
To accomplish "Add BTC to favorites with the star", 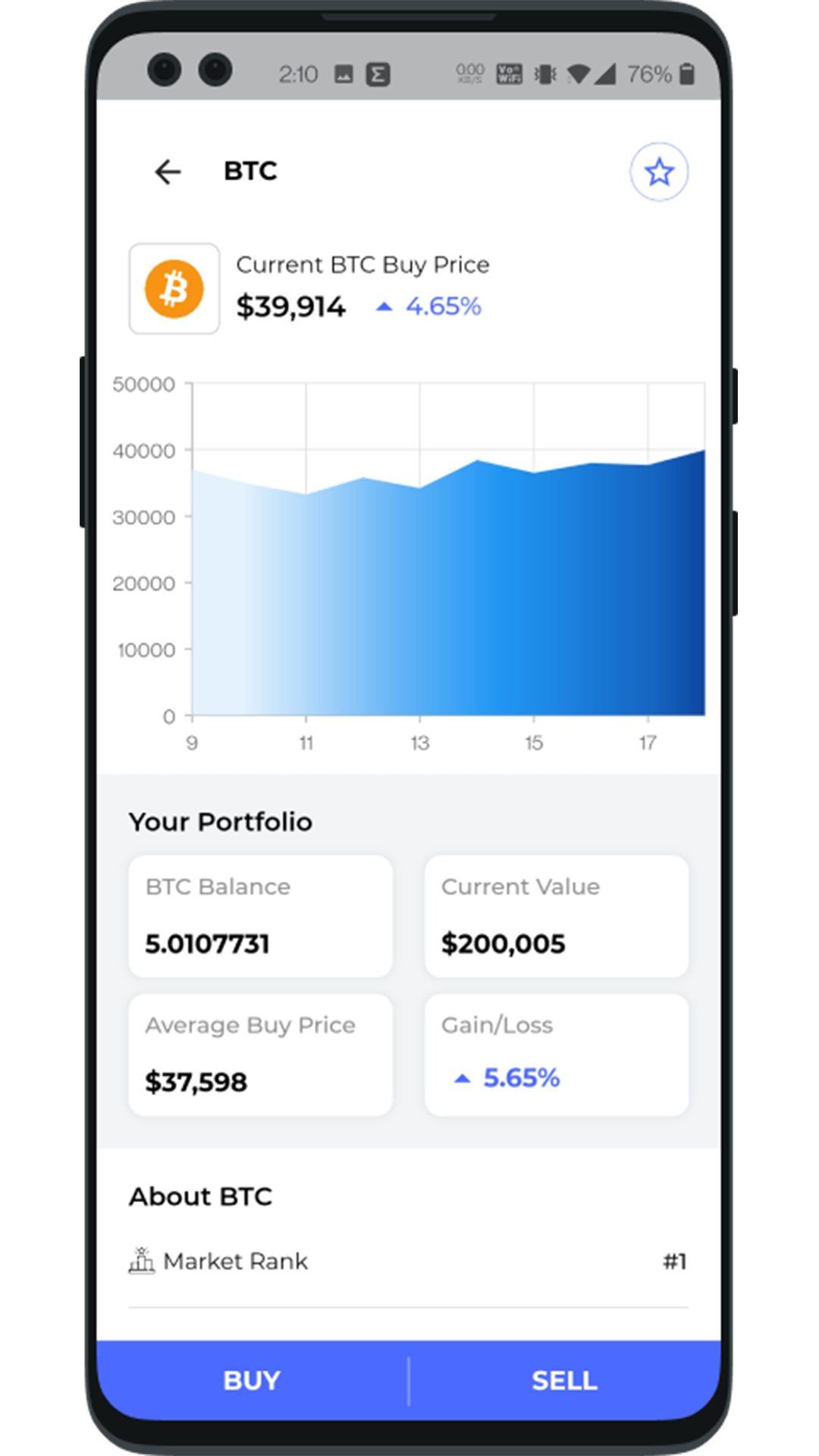I will click(659, 172).
